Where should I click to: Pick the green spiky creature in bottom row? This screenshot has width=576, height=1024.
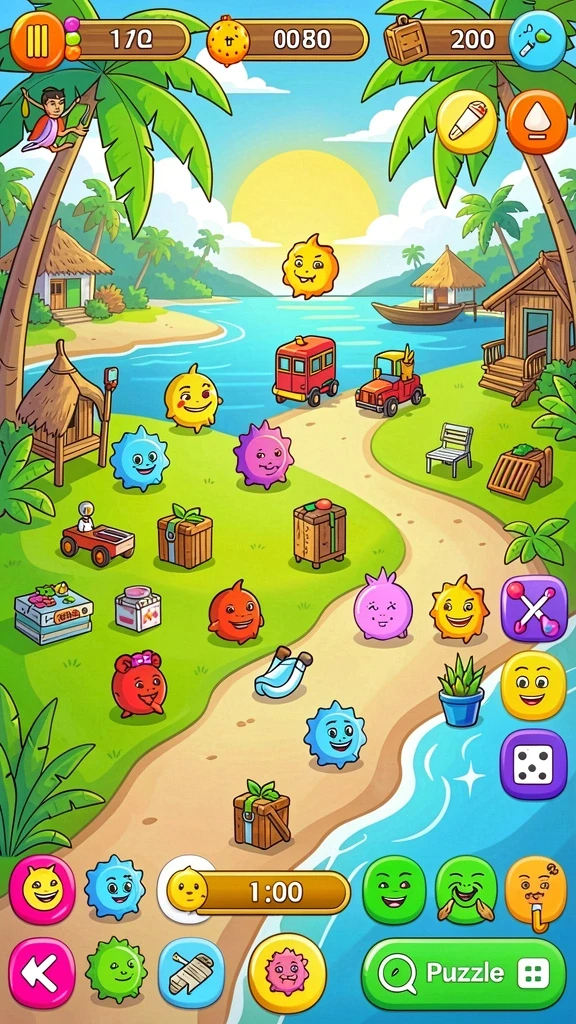(116, 970)
